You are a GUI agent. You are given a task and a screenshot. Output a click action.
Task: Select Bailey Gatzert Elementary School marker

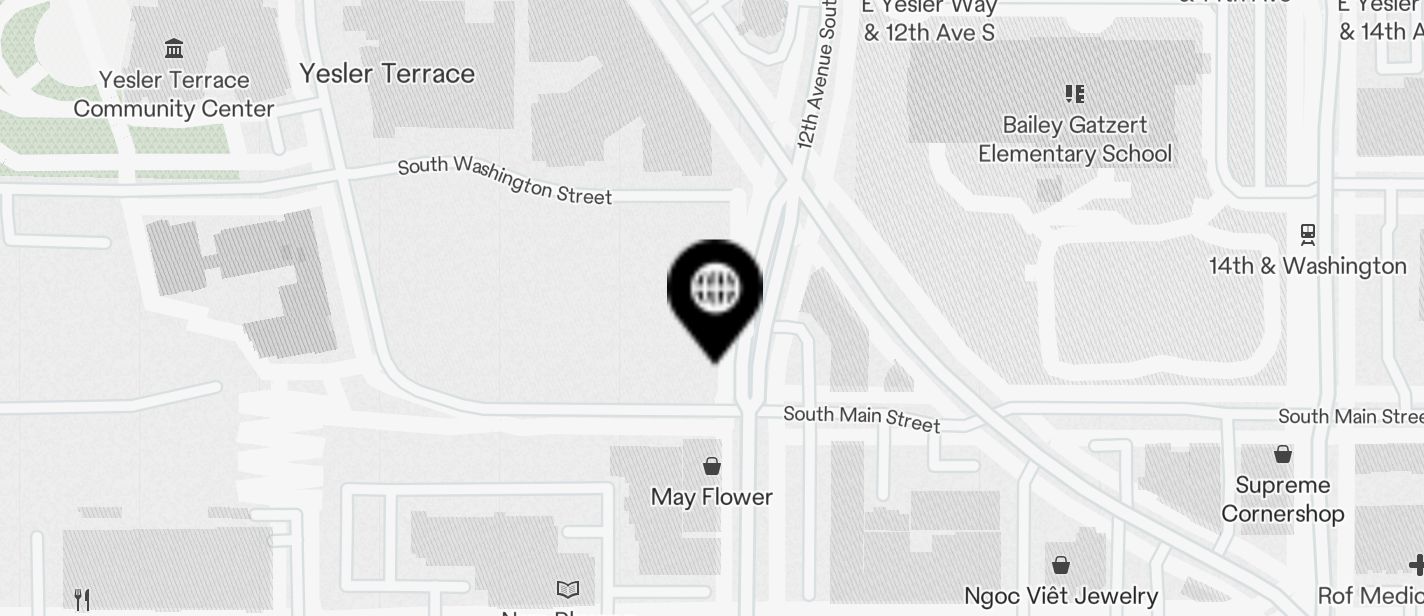(1075, 95)
